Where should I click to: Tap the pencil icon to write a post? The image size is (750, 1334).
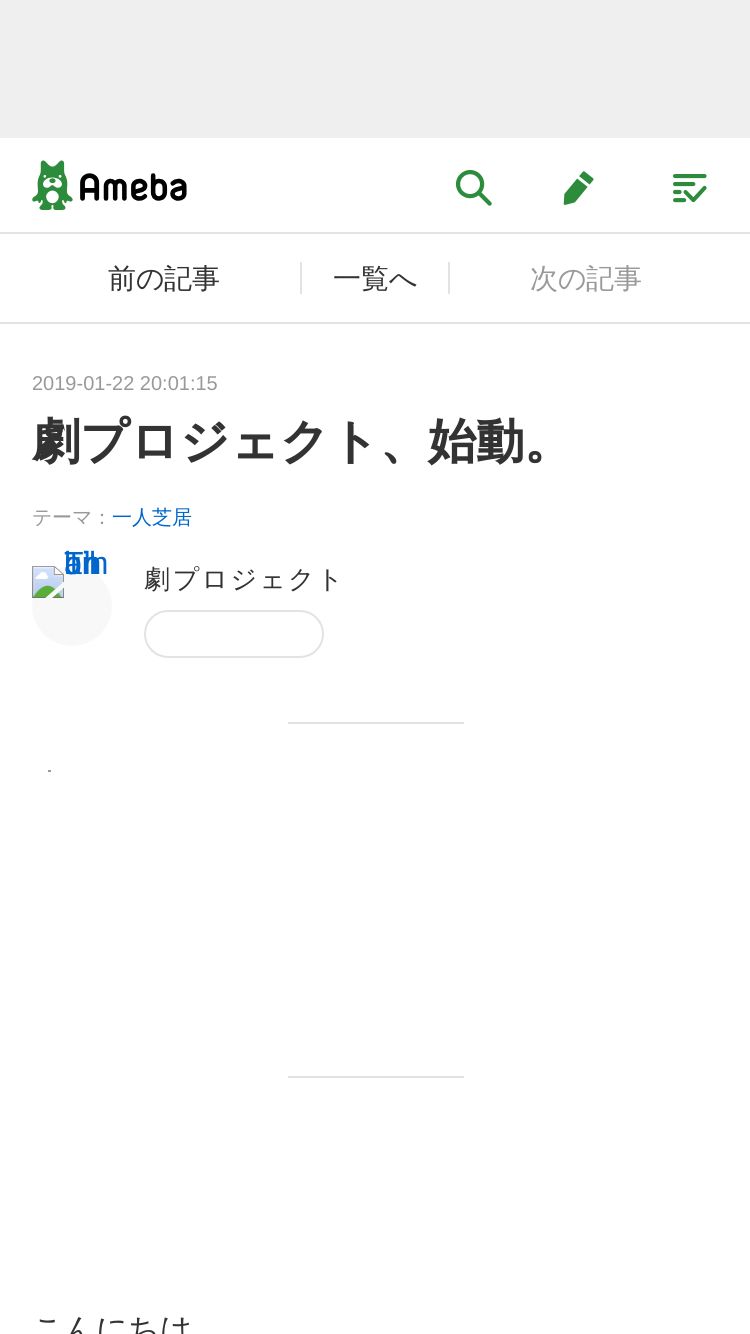click(x=578, y=187)
